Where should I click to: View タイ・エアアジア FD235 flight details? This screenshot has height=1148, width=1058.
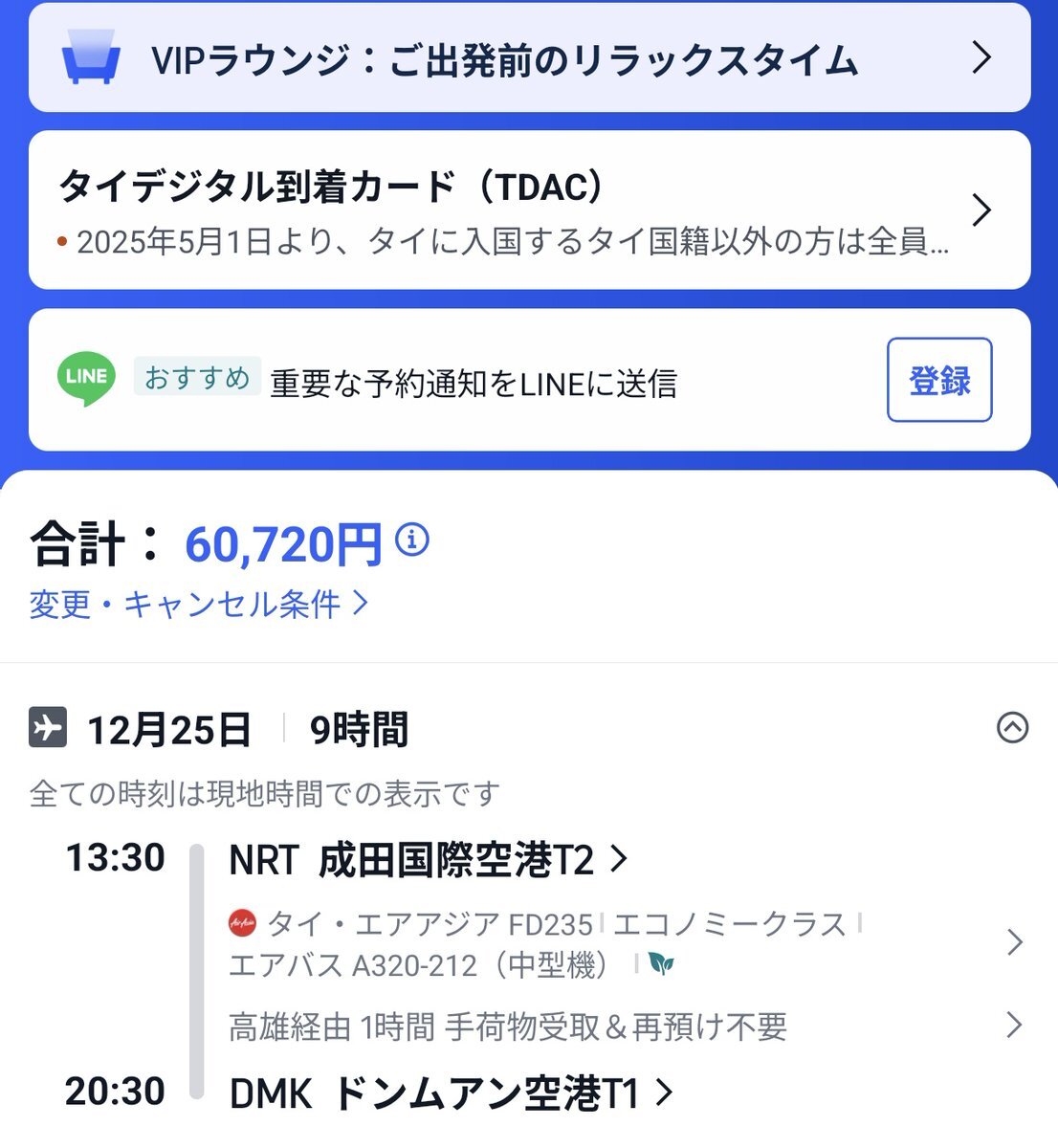click(x=622, y=943)
